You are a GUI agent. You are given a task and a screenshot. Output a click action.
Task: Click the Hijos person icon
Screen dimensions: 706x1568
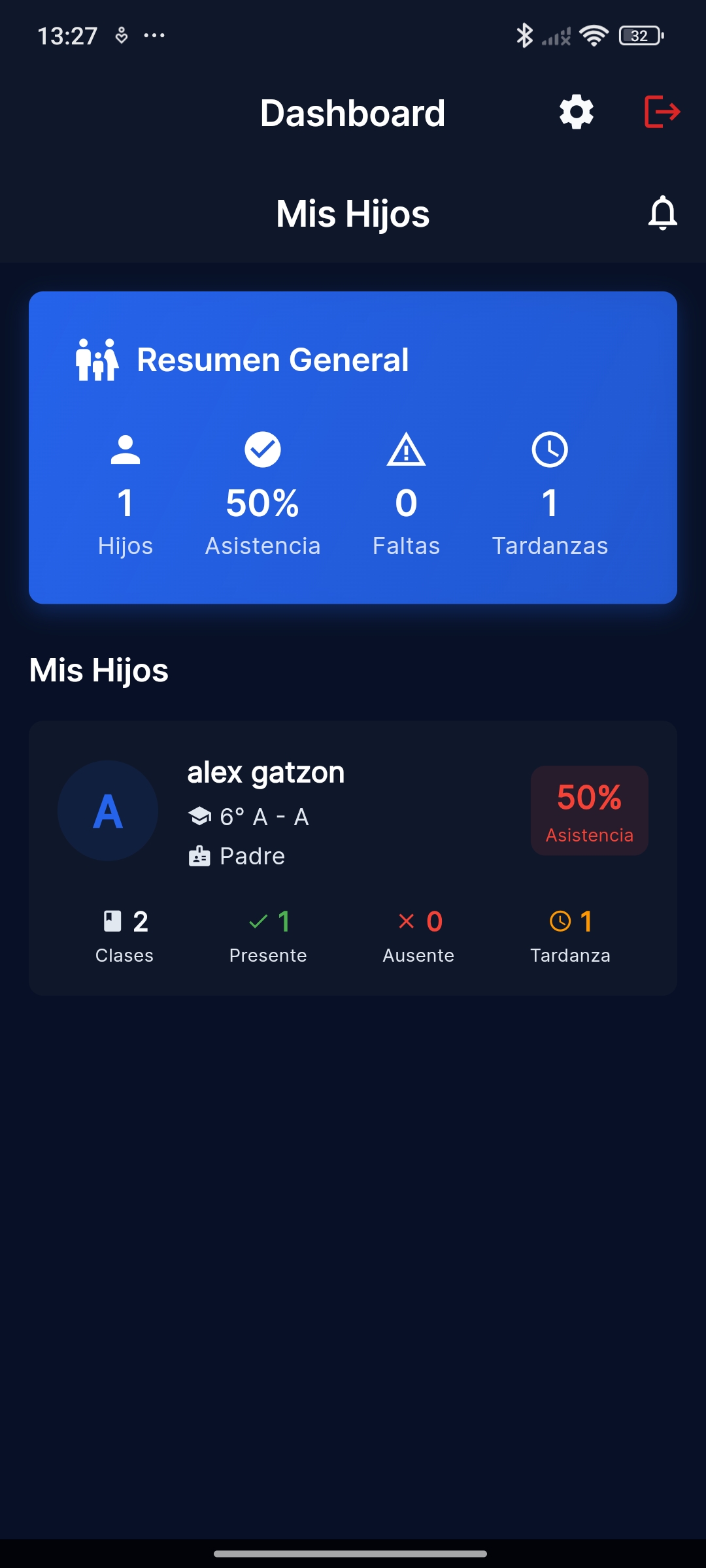126,448
